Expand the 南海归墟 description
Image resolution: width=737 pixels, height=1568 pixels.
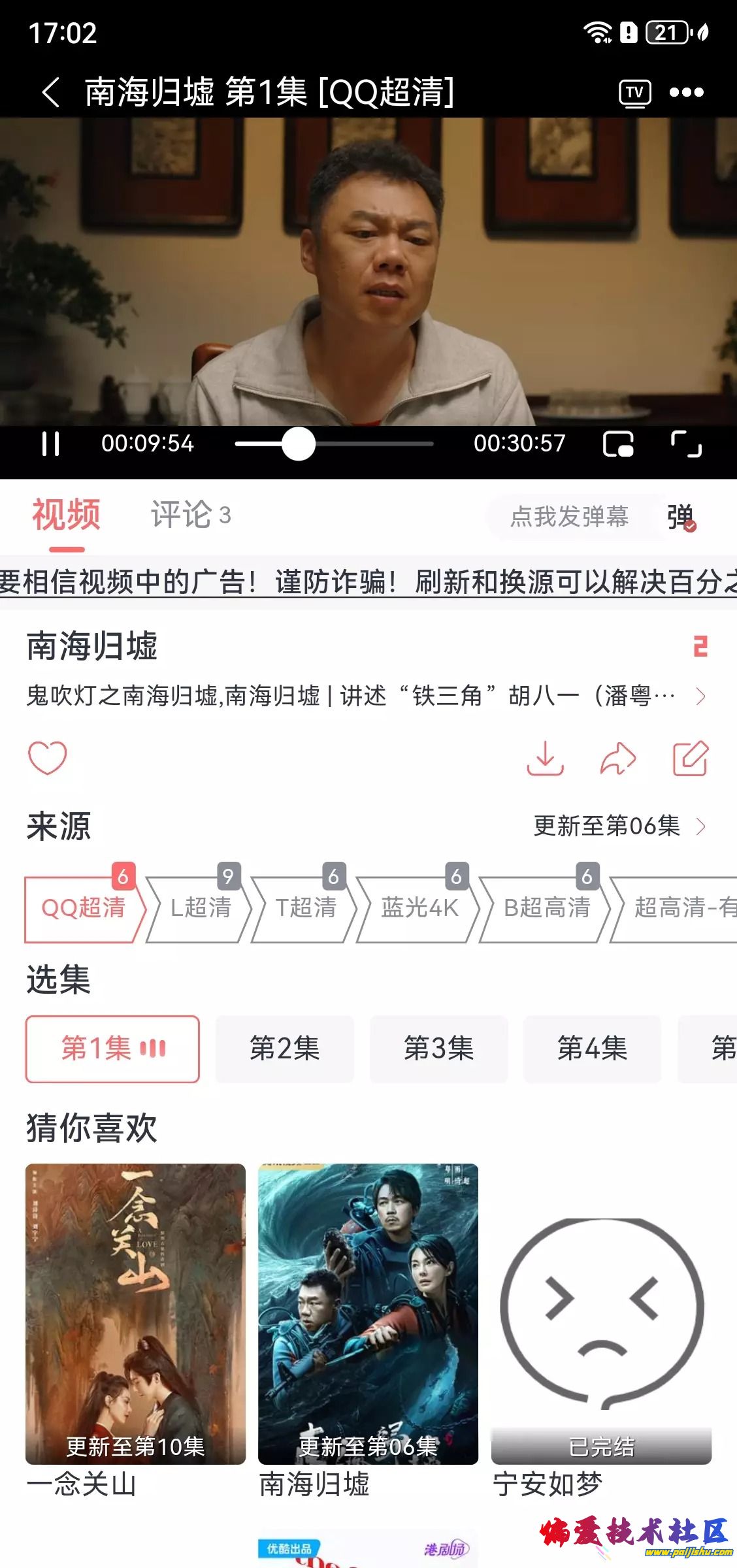(x=700, y=696)
